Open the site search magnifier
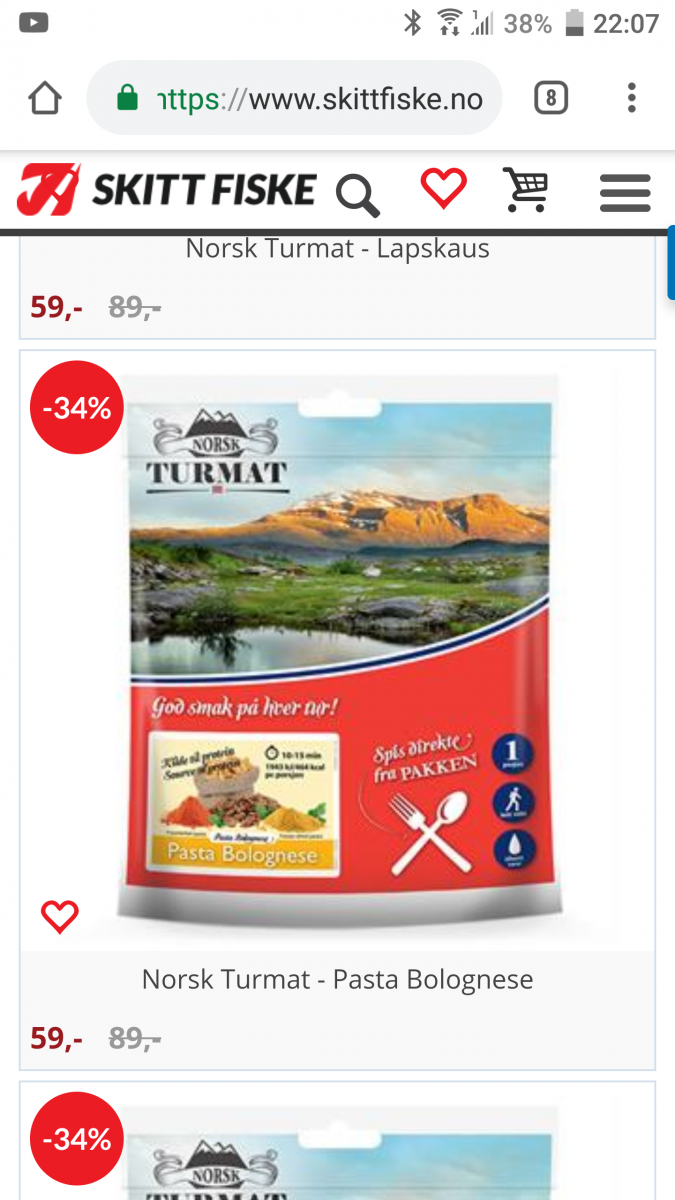 pyautogui.click(x=357, y=193)
